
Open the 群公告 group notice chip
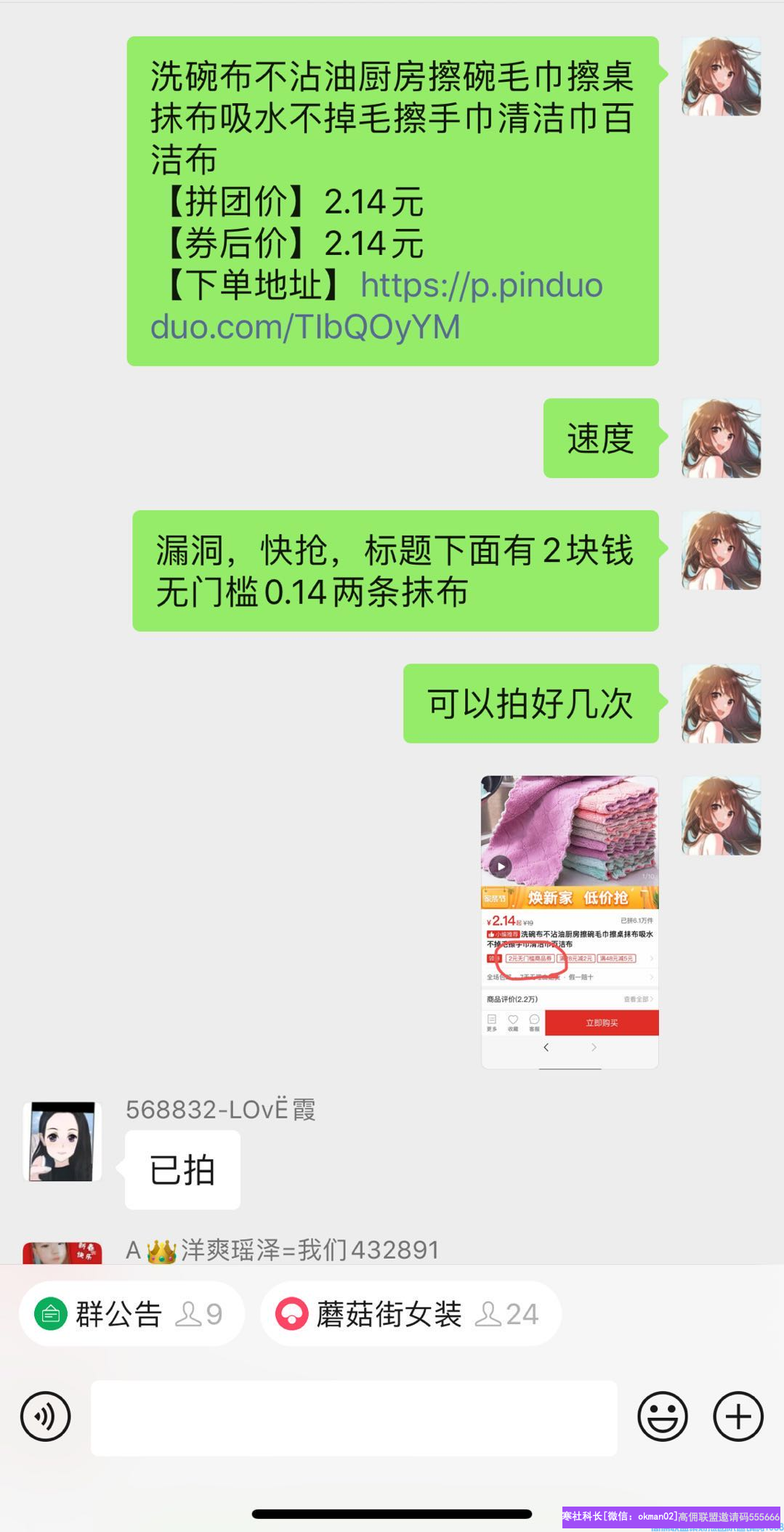(x=131, y=1313)
